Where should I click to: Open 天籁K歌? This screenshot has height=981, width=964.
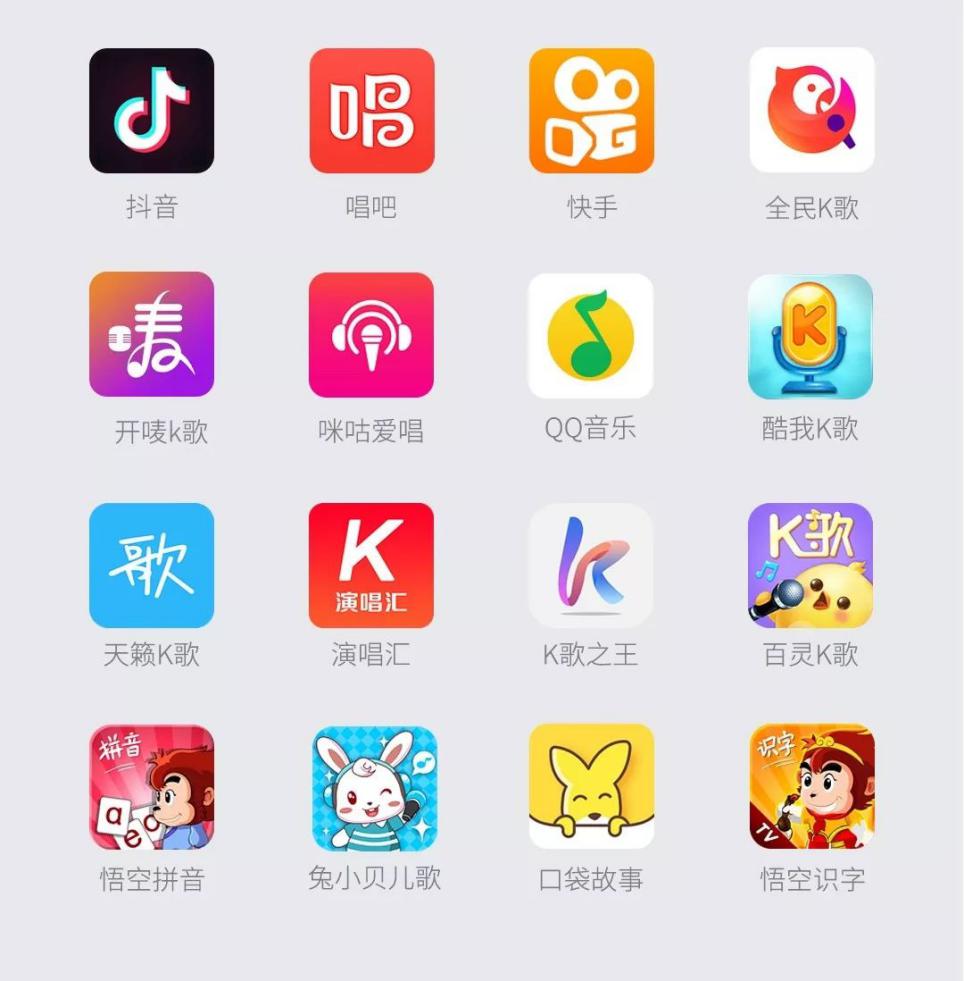point(151,565)
